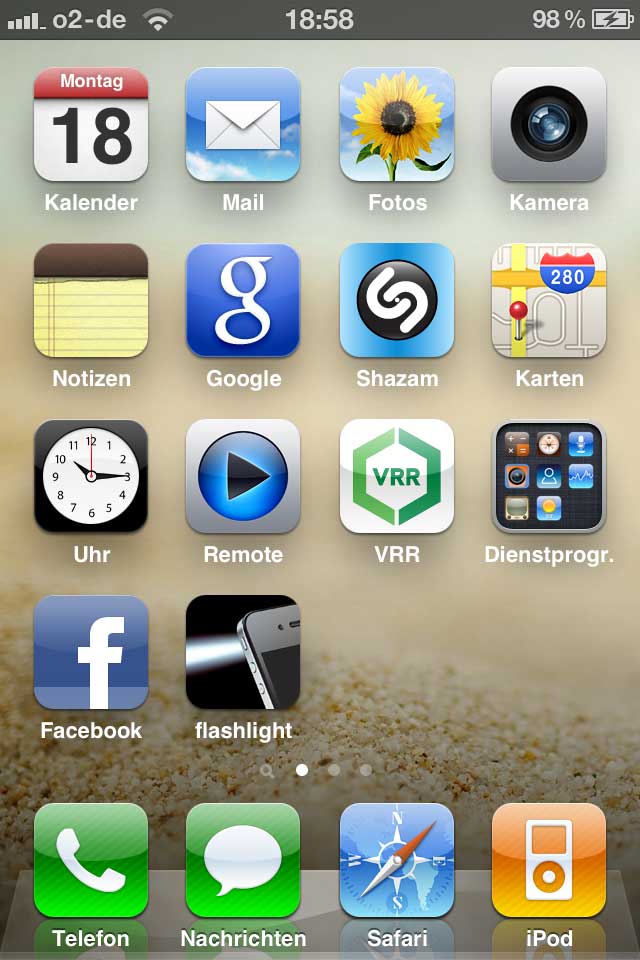Open iPod in the dock
The width and height of the screenshot is (640, 960).
tap(549, 861)
